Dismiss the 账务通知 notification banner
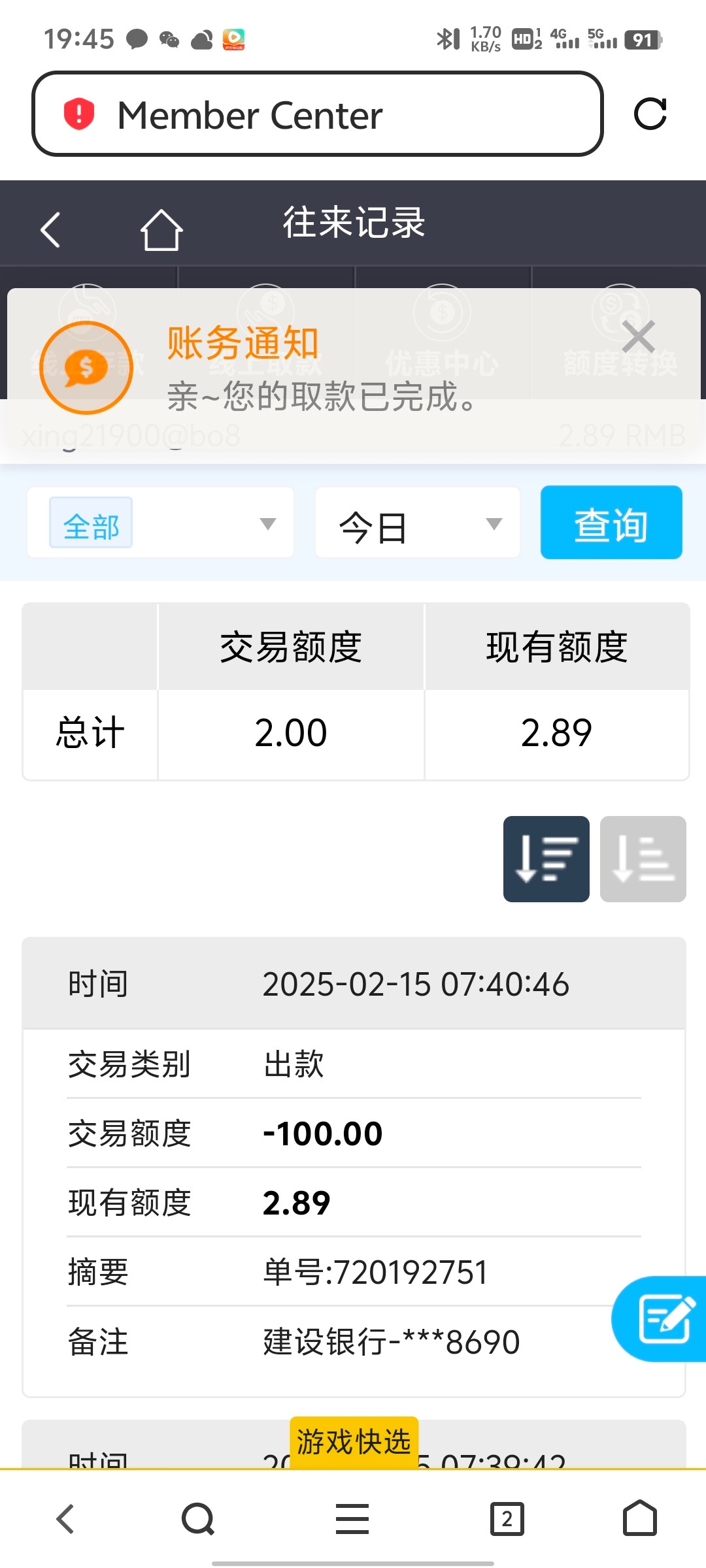Viewport: 706px width, 1568px height. click(638, 337)
